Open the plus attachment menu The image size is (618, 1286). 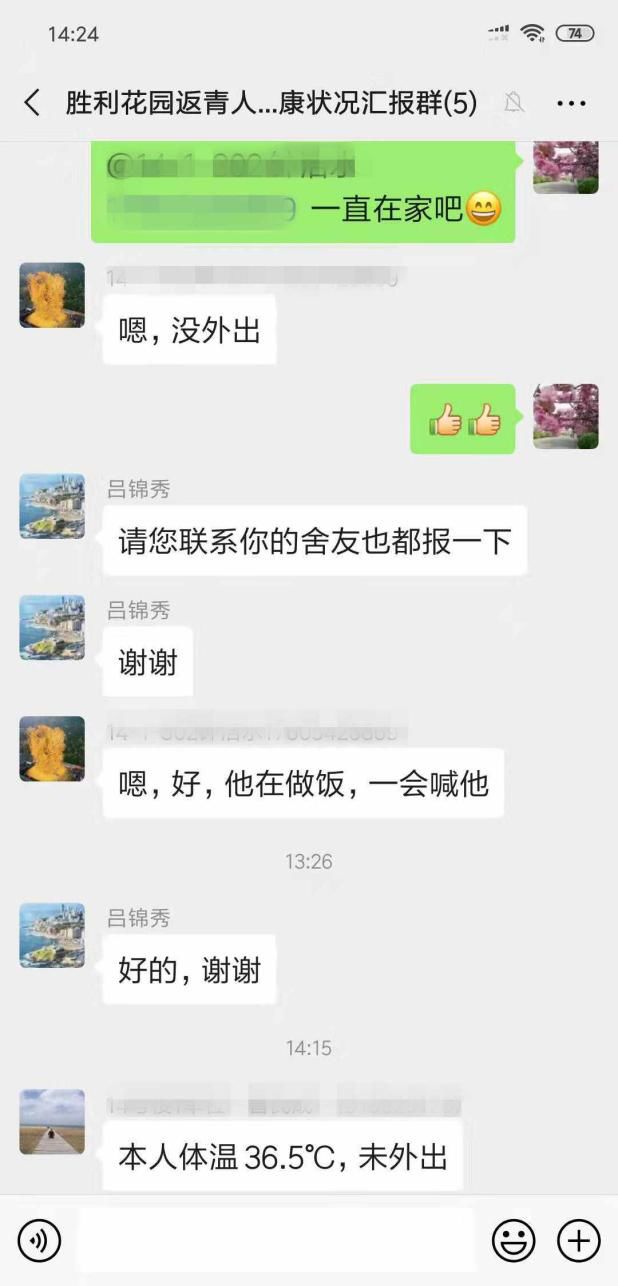coord(577,1240)
